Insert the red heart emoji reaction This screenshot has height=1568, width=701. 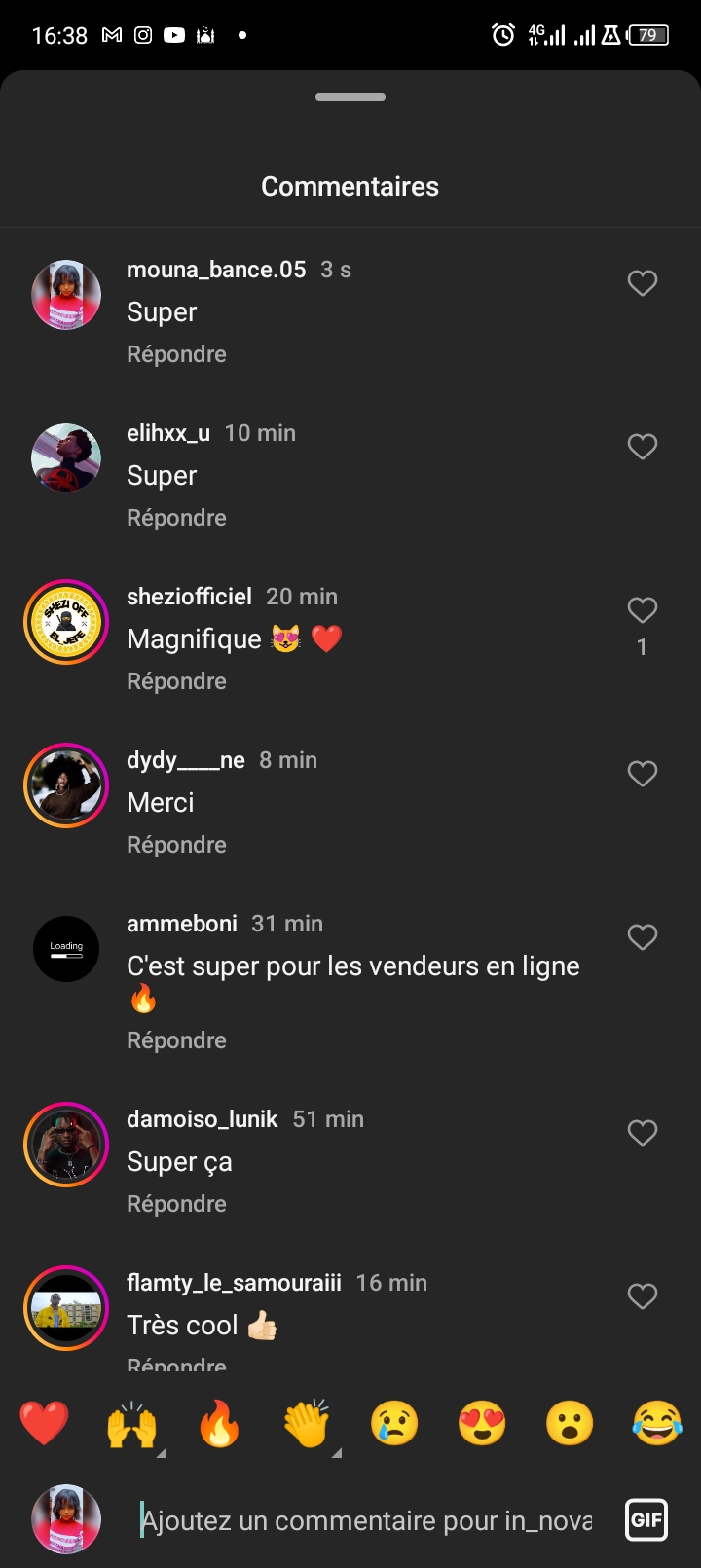(45, 1424)
